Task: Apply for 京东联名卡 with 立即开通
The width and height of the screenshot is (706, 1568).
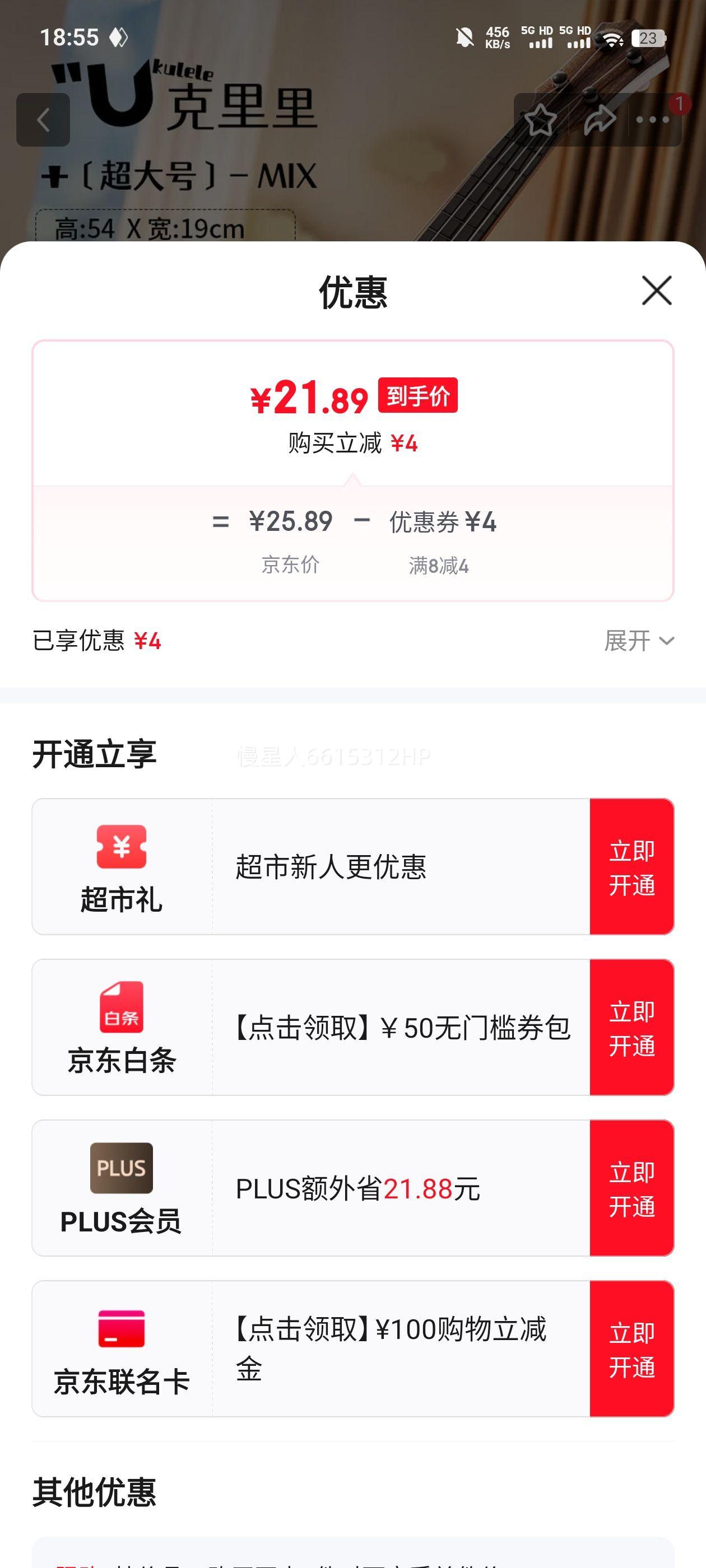Action: tap(631, 1349)
